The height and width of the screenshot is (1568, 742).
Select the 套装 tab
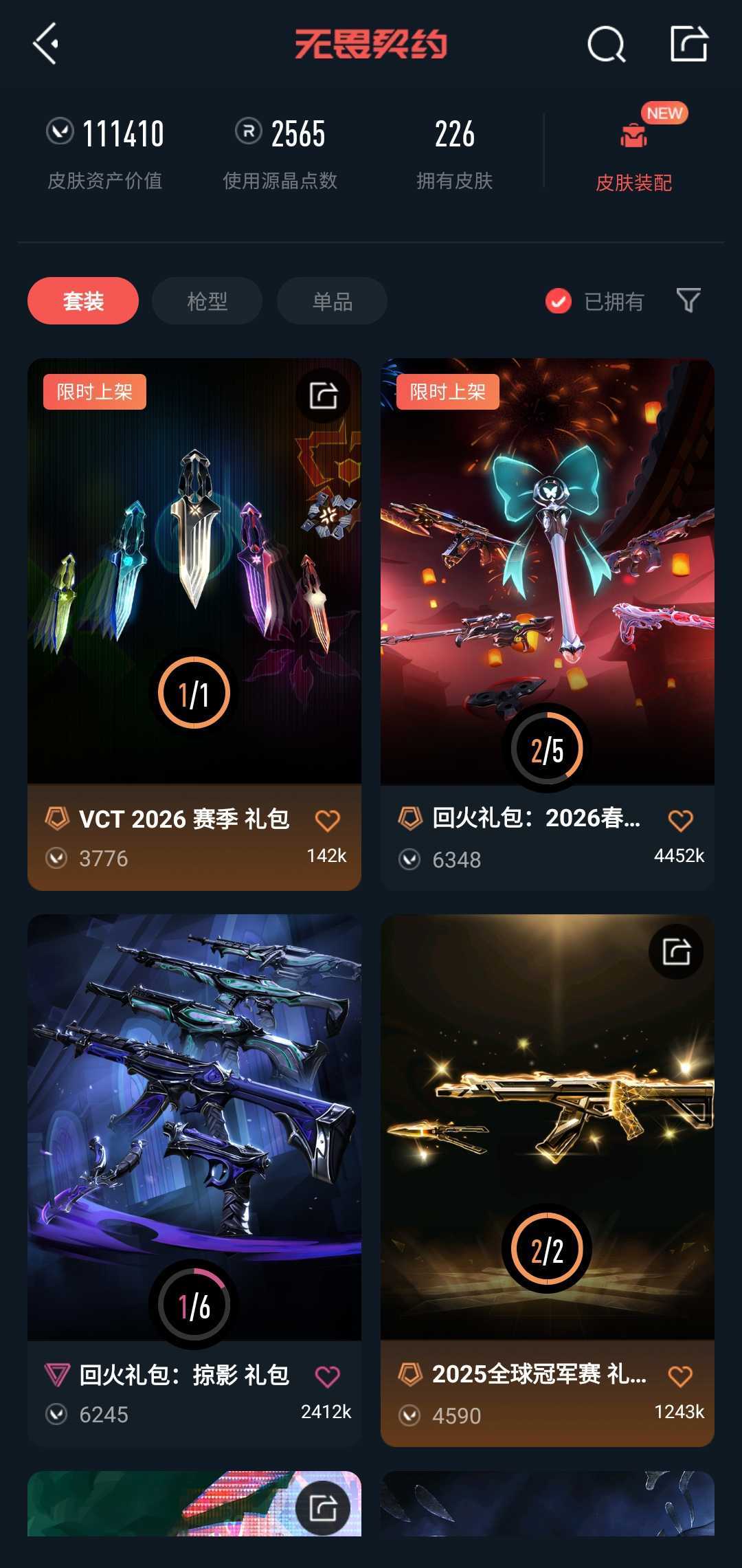[83, 301]
